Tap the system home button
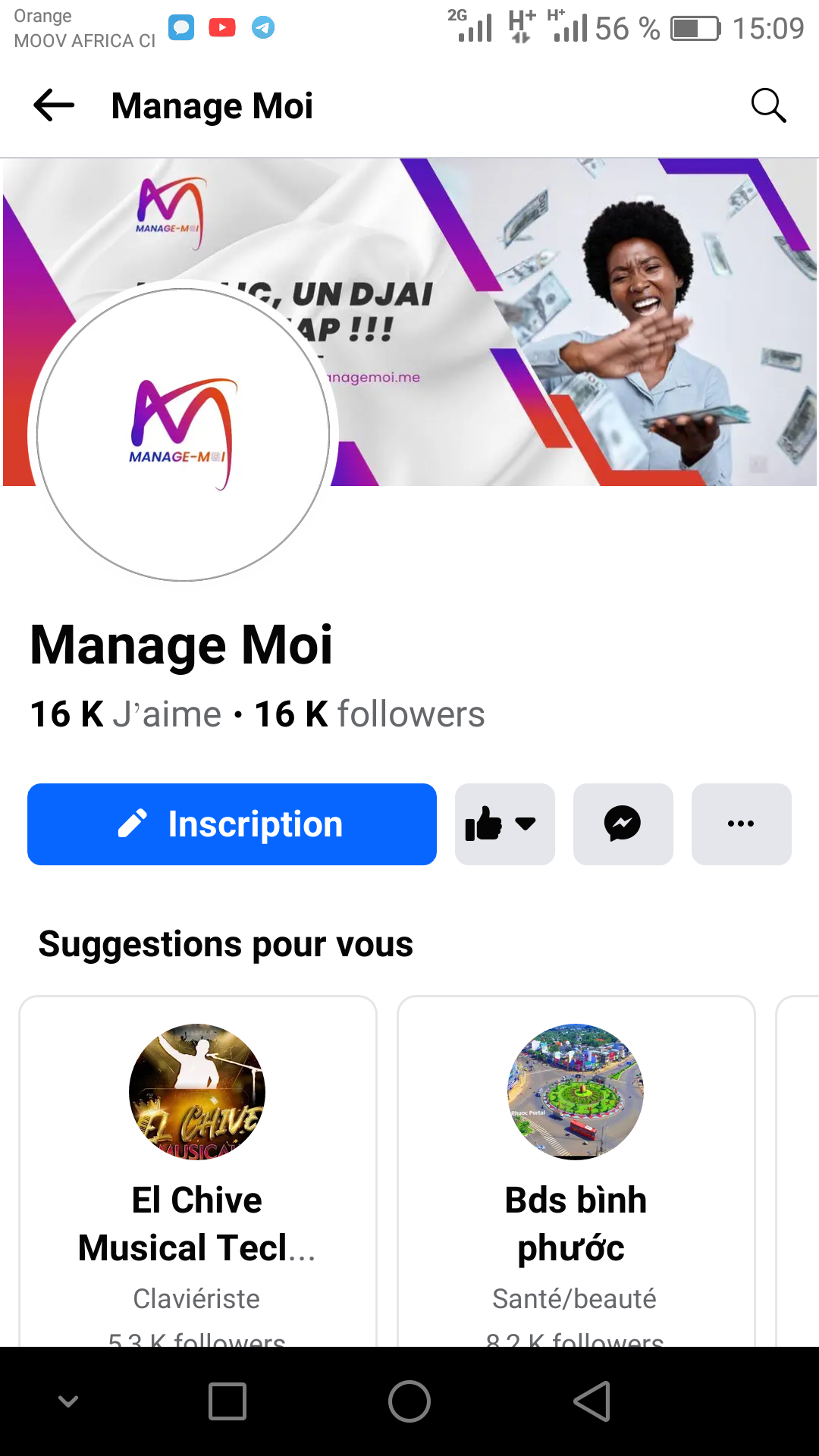Screen dimensions: 819x1456 (x=409, y=1401)
